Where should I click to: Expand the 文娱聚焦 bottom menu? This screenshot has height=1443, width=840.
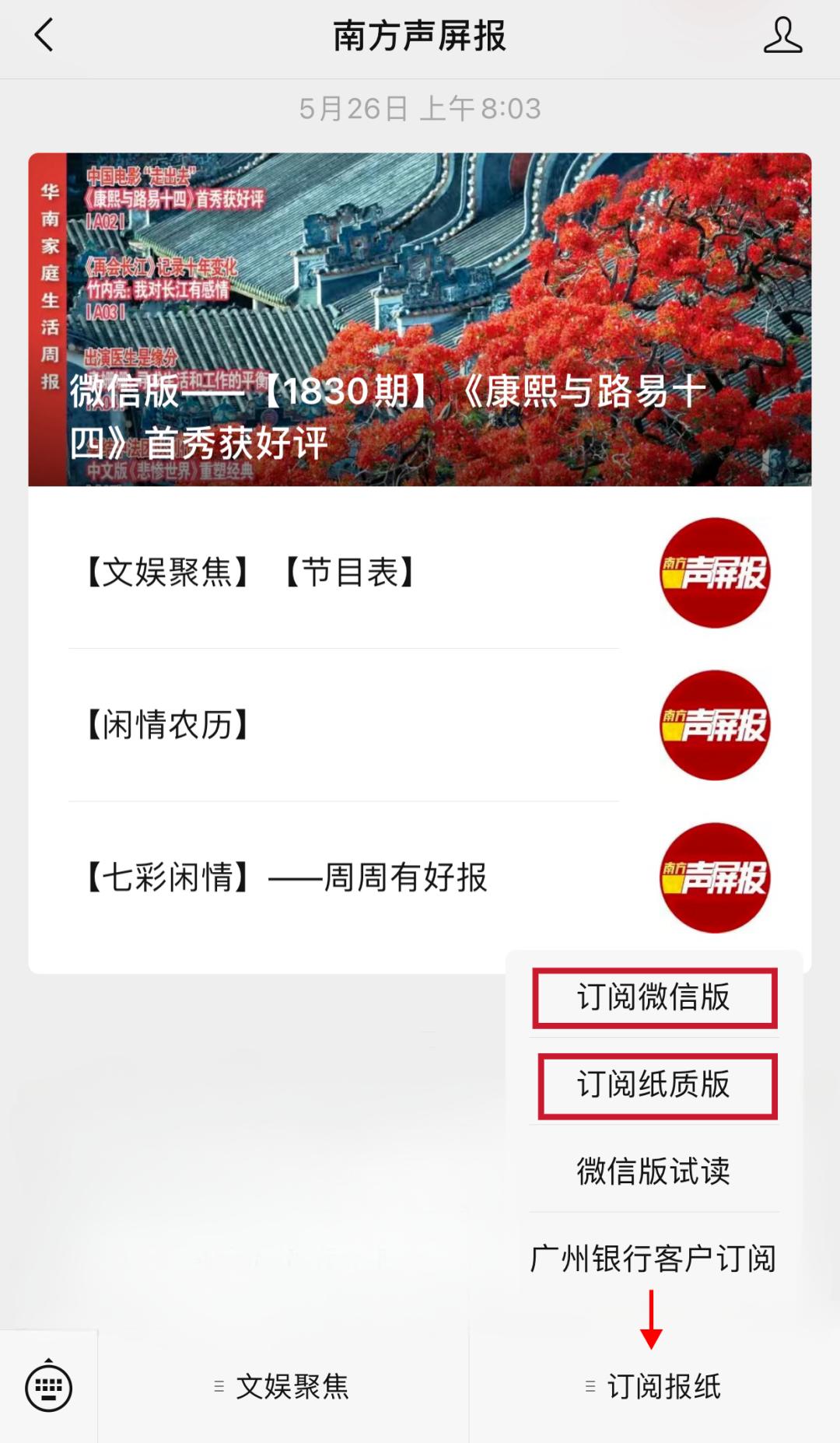(283, 1386)
